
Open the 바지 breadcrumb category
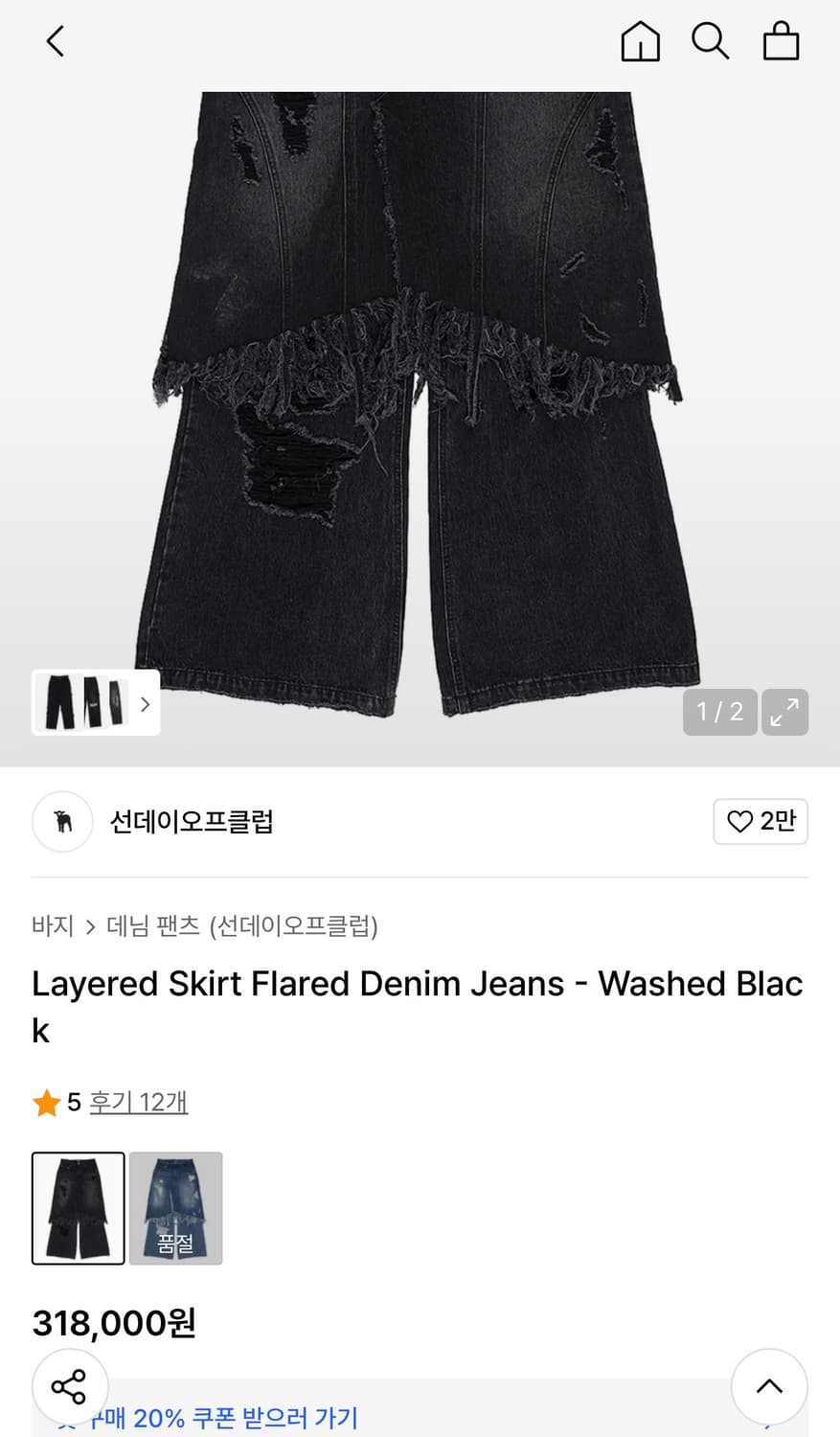coord(53,926)
